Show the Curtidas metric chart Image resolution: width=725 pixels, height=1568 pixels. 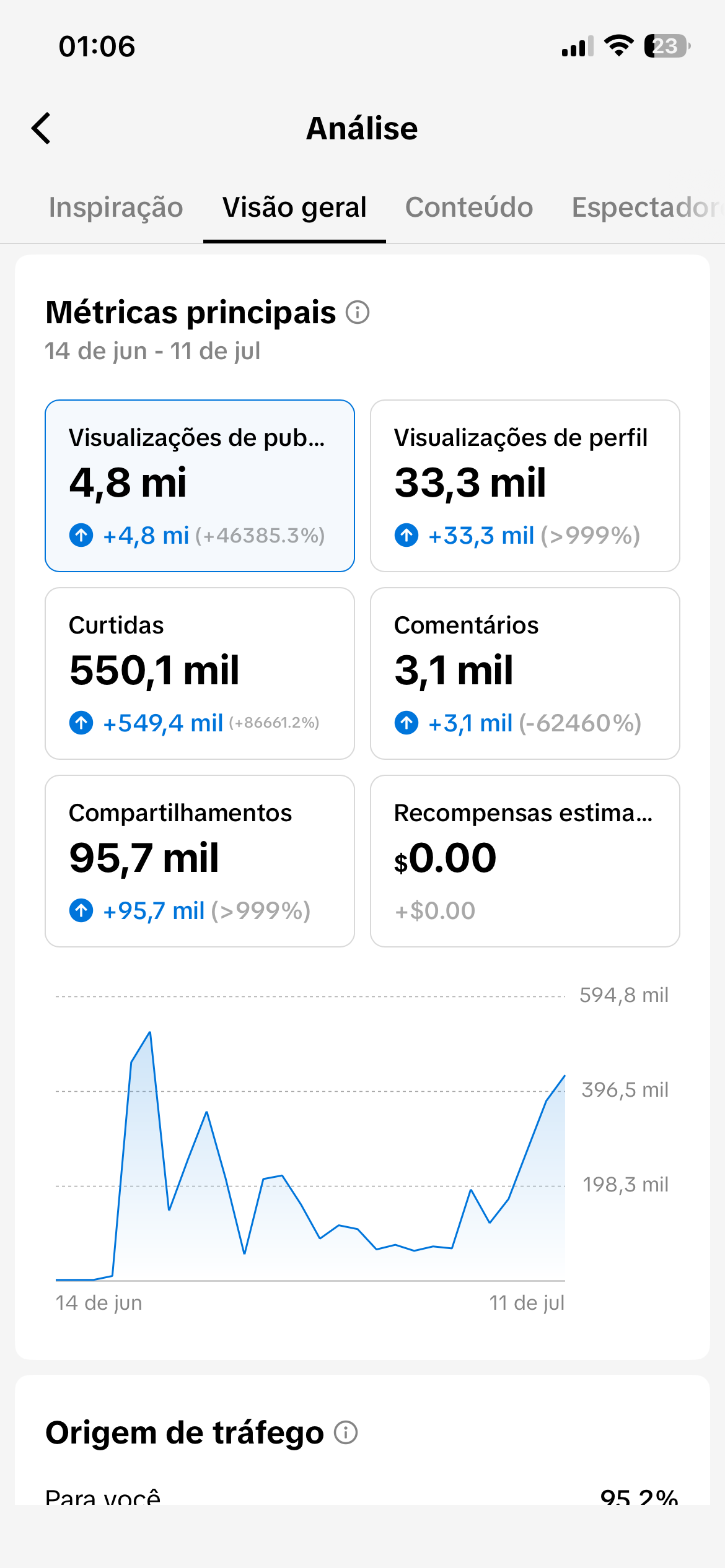(x=200, y=673)
